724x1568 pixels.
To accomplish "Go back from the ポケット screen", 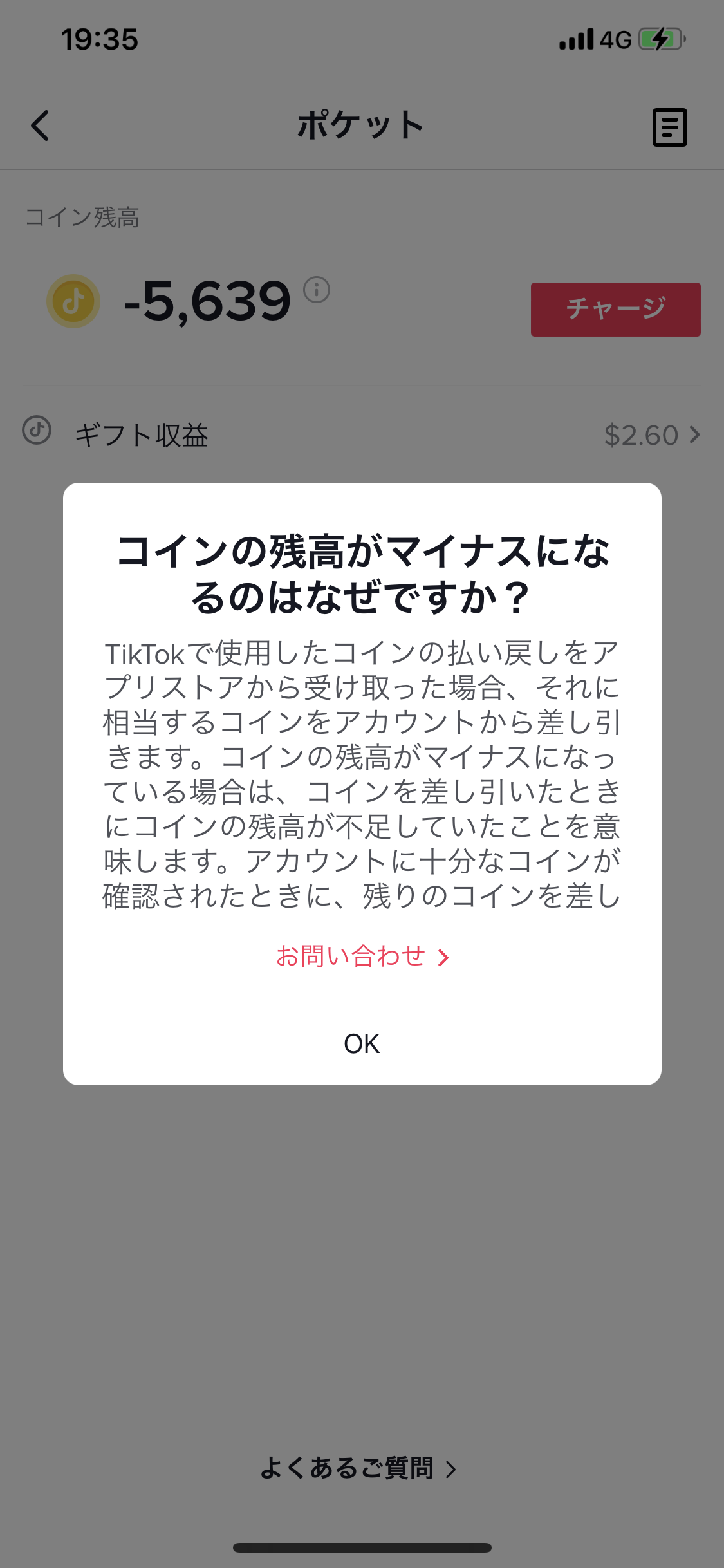I will click(x=40, y=126).
